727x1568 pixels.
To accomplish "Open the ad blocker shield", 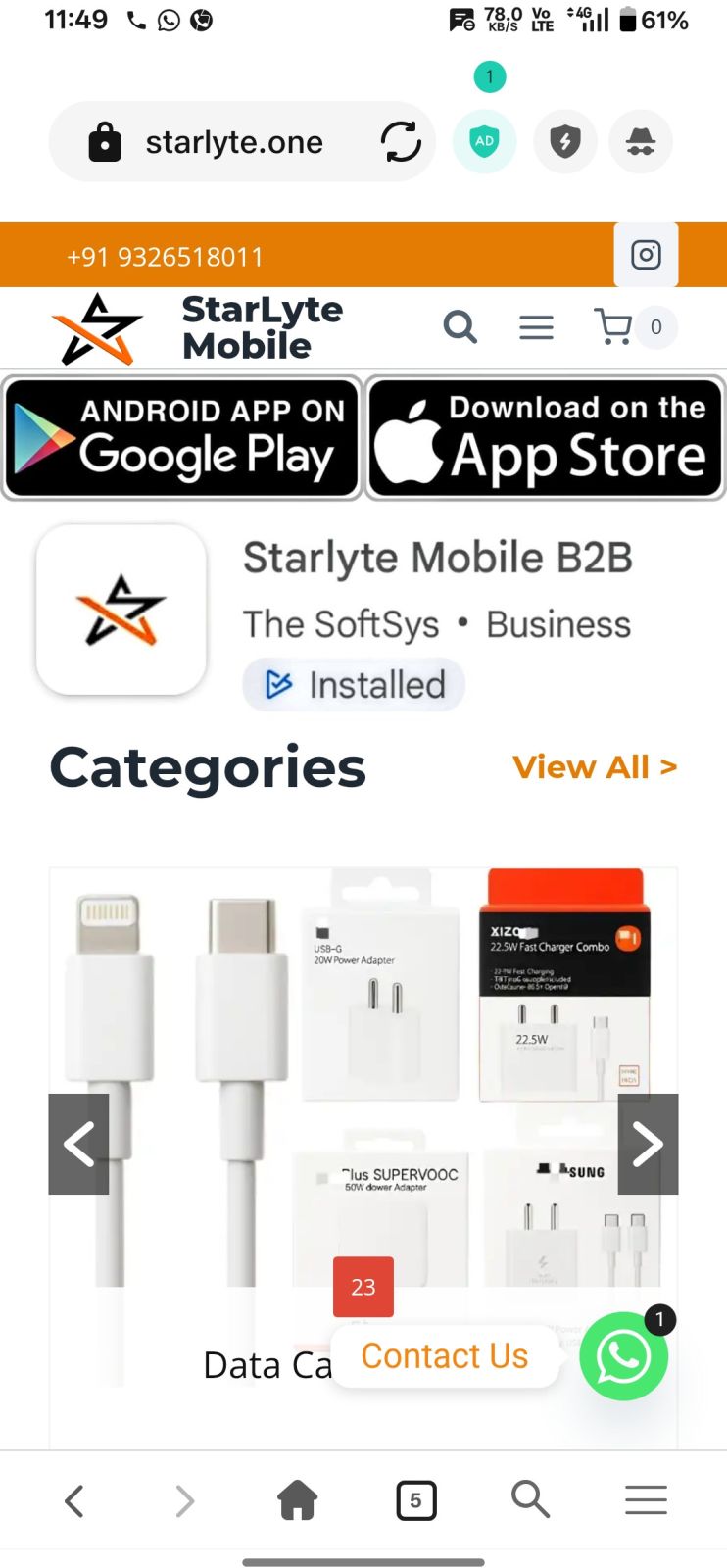I will coord(485,142).
